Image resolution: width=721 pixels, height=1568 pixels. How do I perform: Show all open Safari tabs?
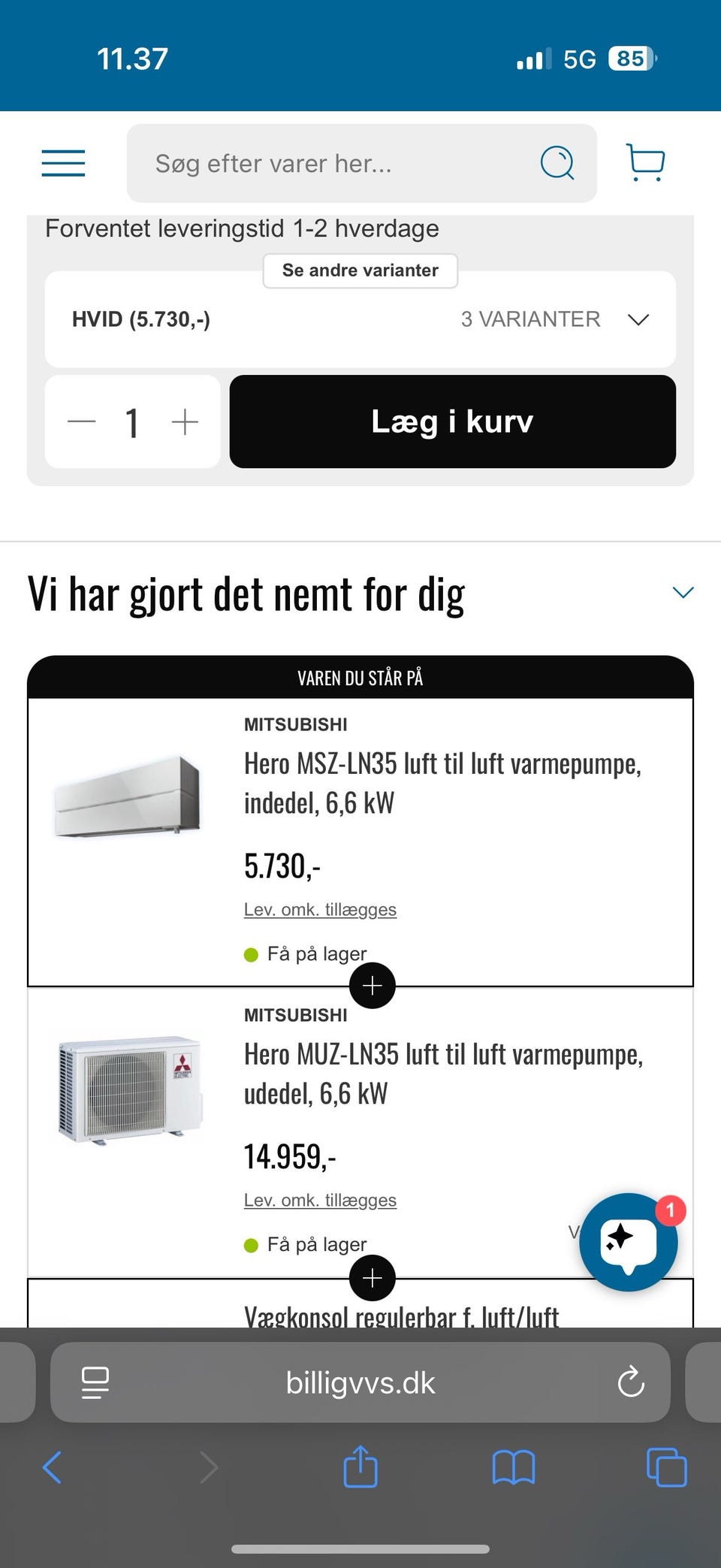coord(666,1467)
